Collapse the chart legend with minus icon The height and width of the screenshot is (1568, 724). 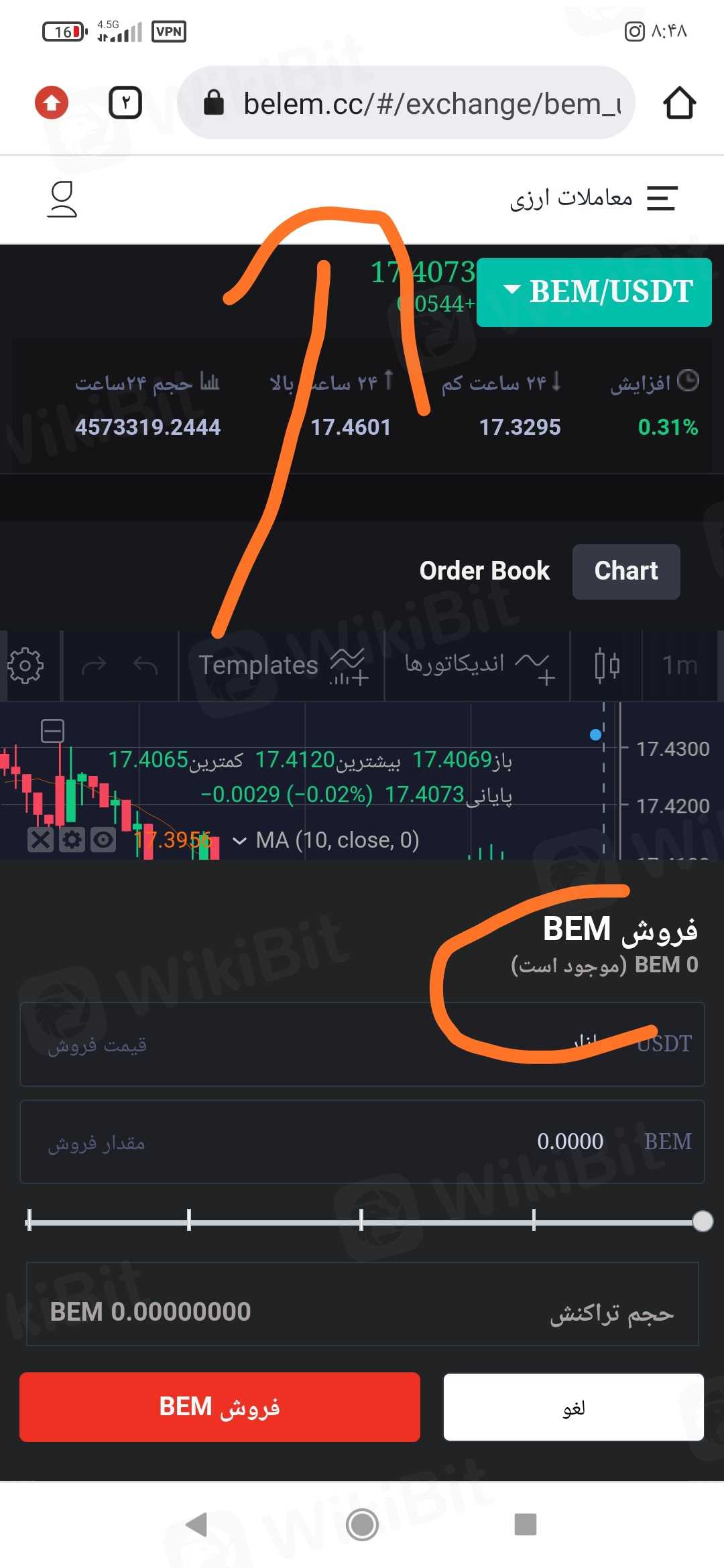tap(52, 730)
